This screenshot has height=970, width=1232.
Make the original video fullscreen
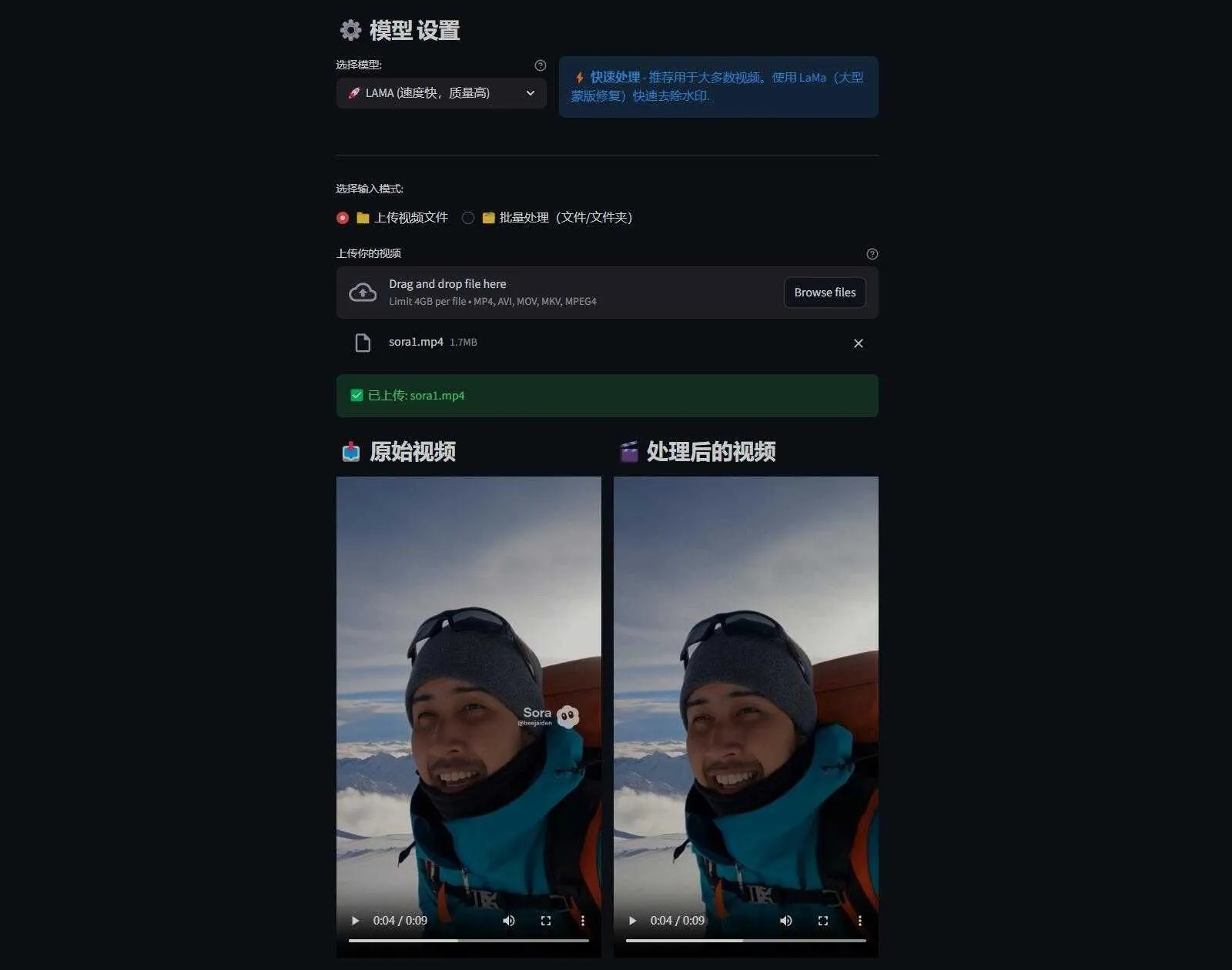tap(546, 921)
